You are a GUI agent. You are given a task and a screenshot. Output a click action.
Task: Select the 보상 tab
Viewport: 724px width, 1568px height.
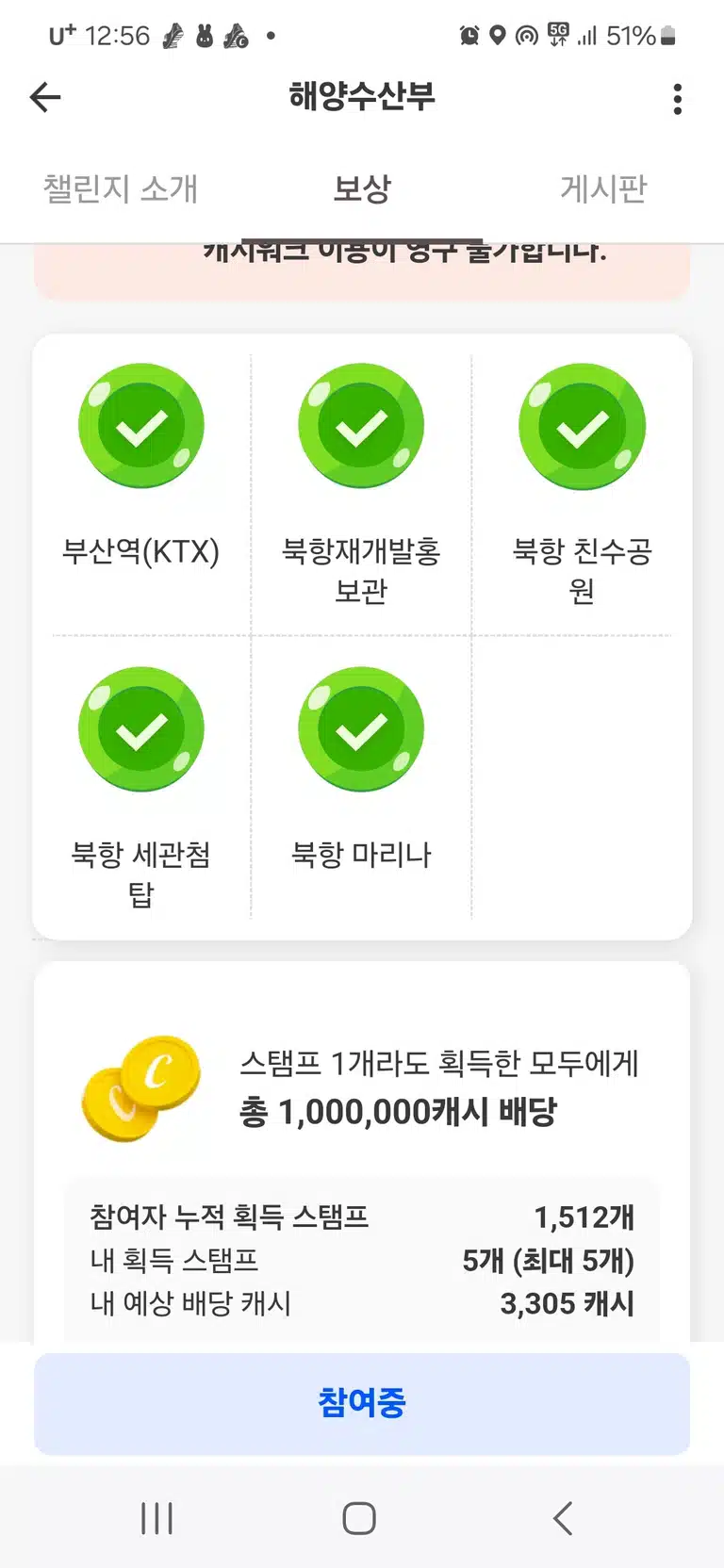(x=362, y=188)
